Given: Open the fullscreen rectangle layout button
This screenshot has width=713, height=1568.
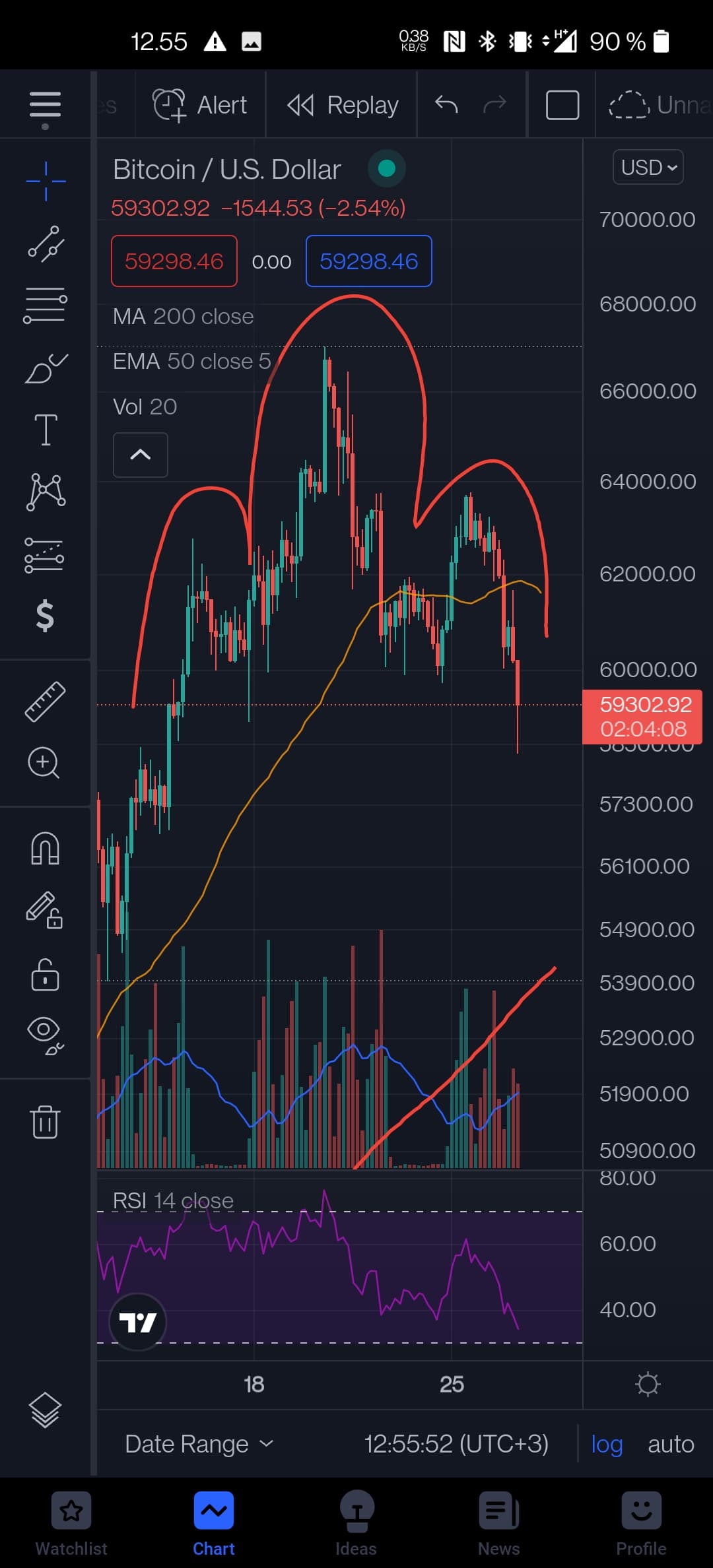Looking at the screenshot, I should click(562, 106).
